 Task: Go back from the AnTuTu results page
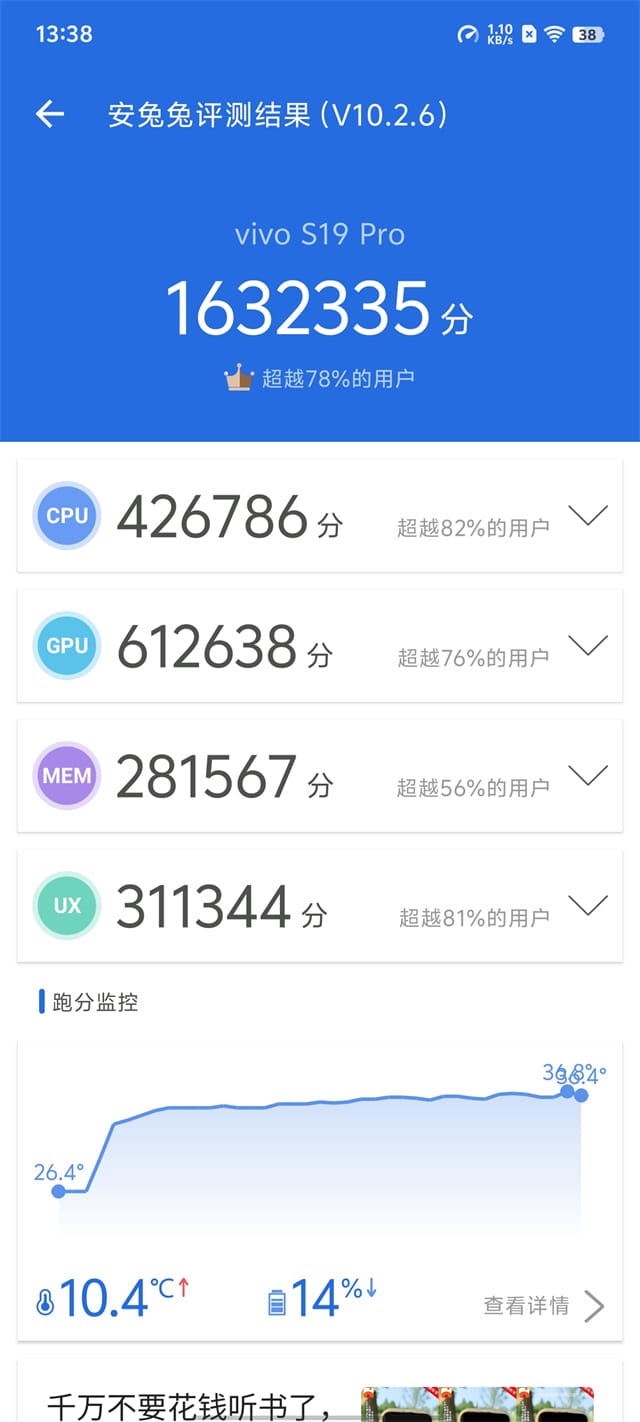50,115
